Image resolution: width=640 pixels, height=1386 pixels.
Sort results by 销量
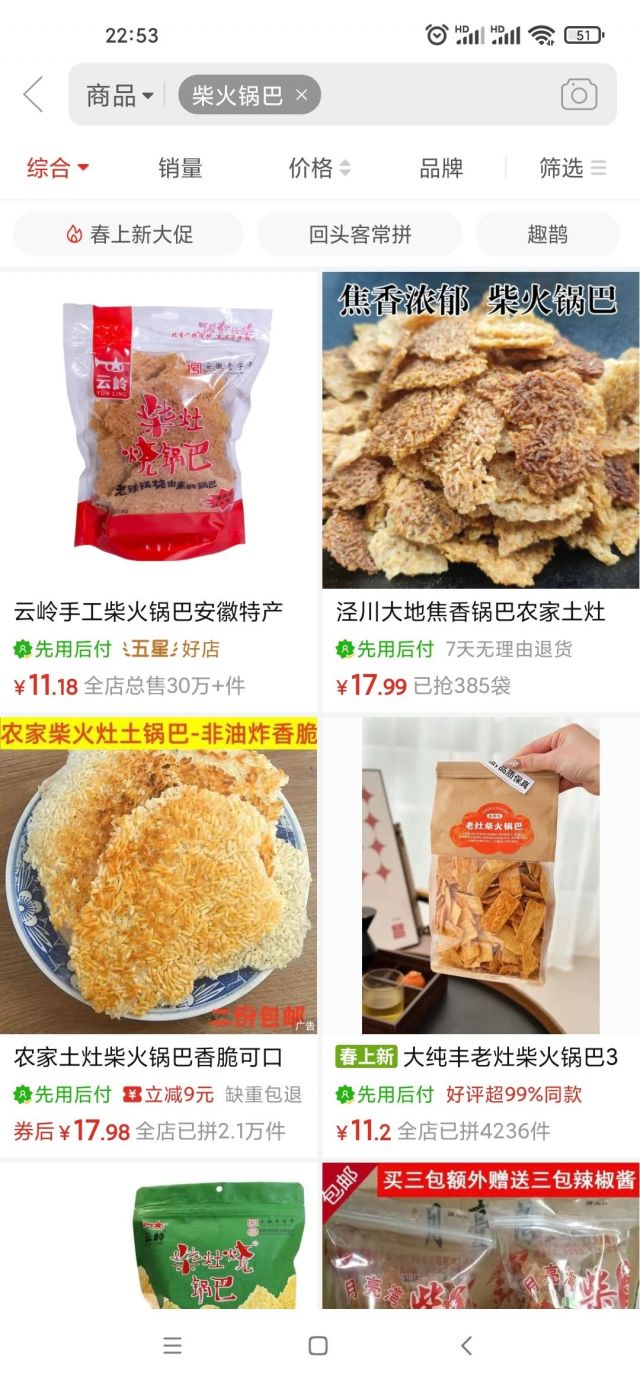(180, 168)
